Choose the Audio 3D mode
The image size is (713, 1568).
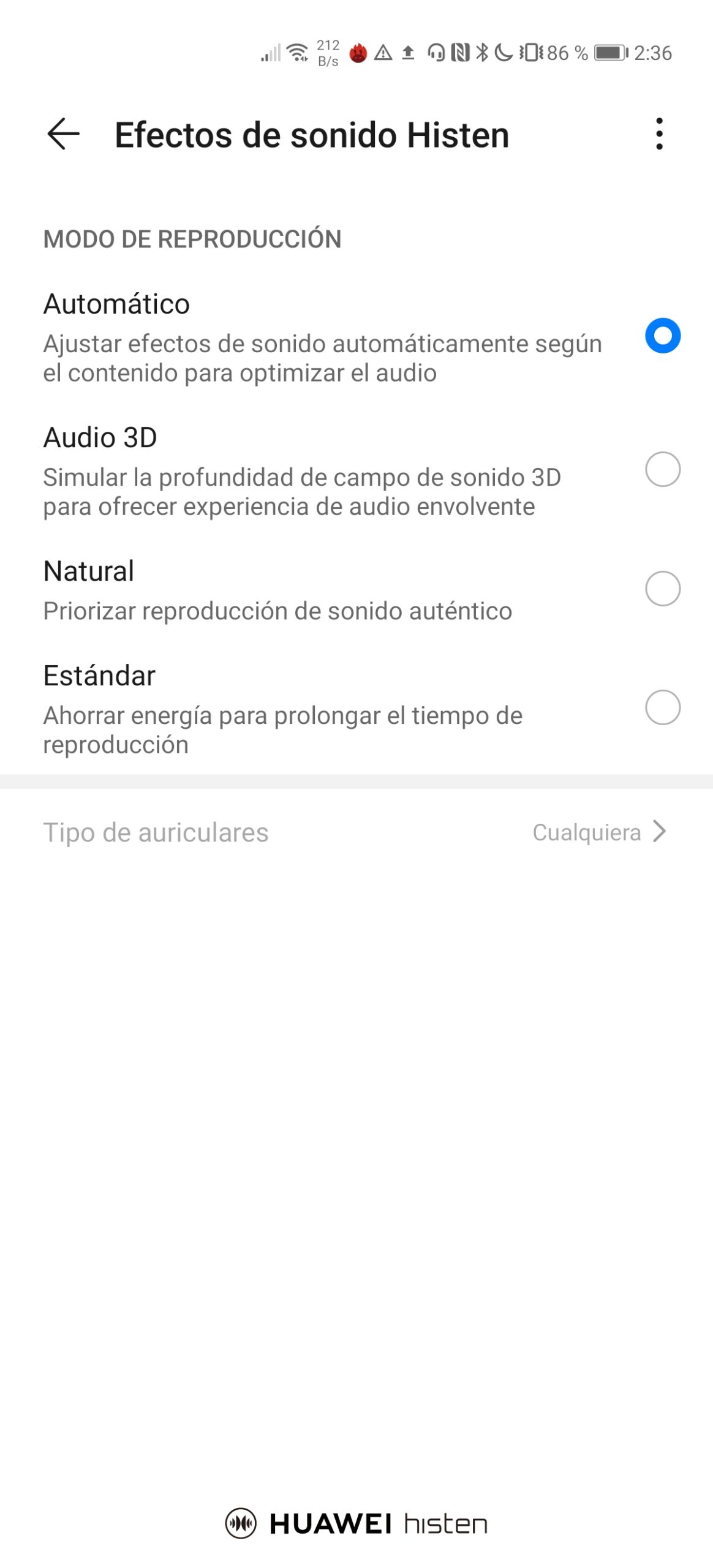point(356,470)
